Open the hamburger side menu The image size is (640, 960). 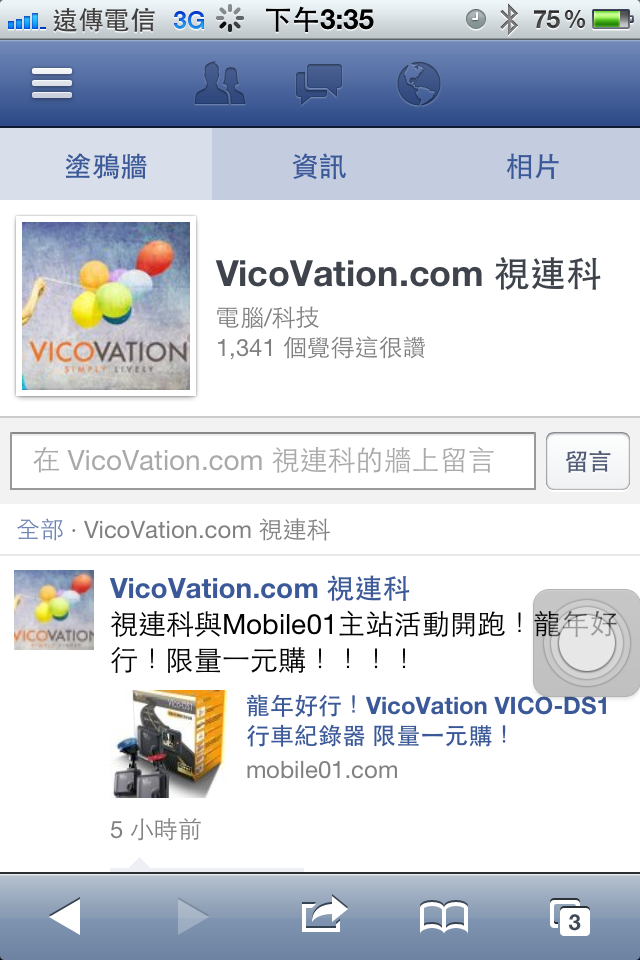52,84
